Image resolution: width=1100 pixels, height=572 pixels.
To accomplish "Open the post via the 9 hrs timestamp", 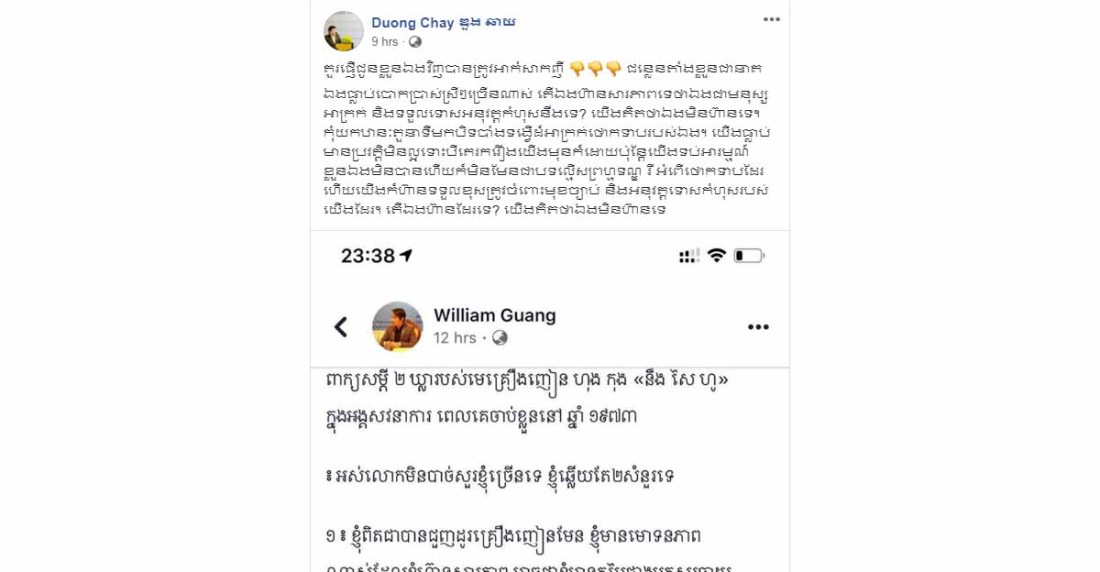I will point(385,42).
